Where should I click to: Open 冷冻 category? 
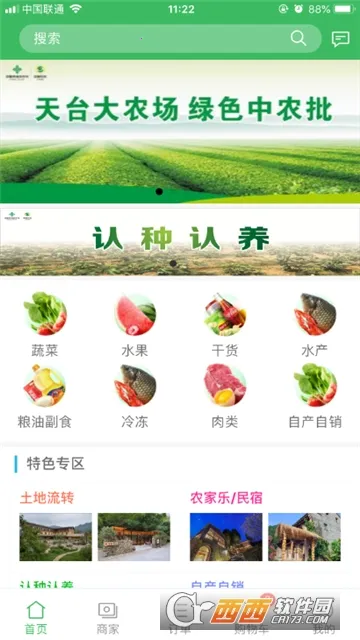point(135,396)
